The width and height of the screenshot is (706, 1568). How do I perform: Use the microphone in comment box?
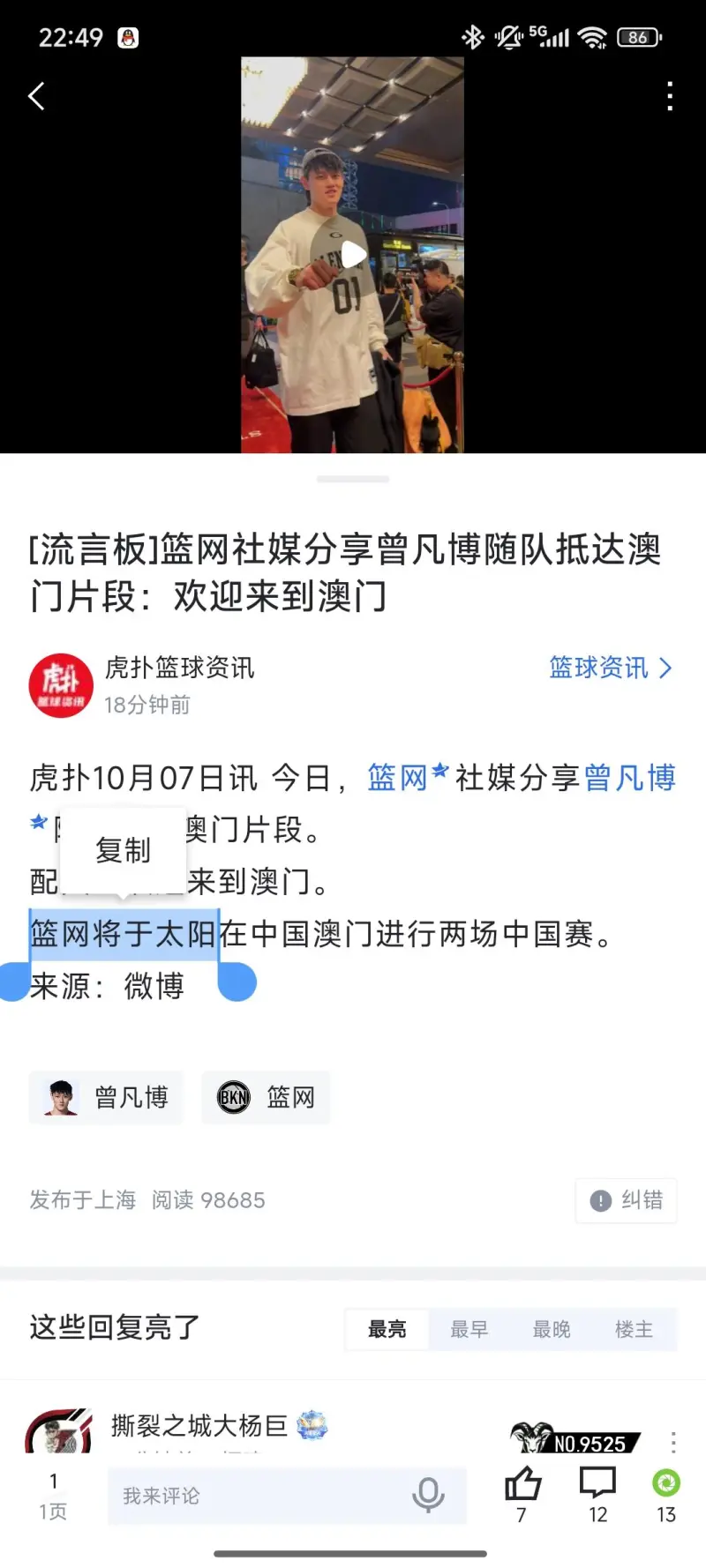pyautogui.click(x=428, y=1495)
